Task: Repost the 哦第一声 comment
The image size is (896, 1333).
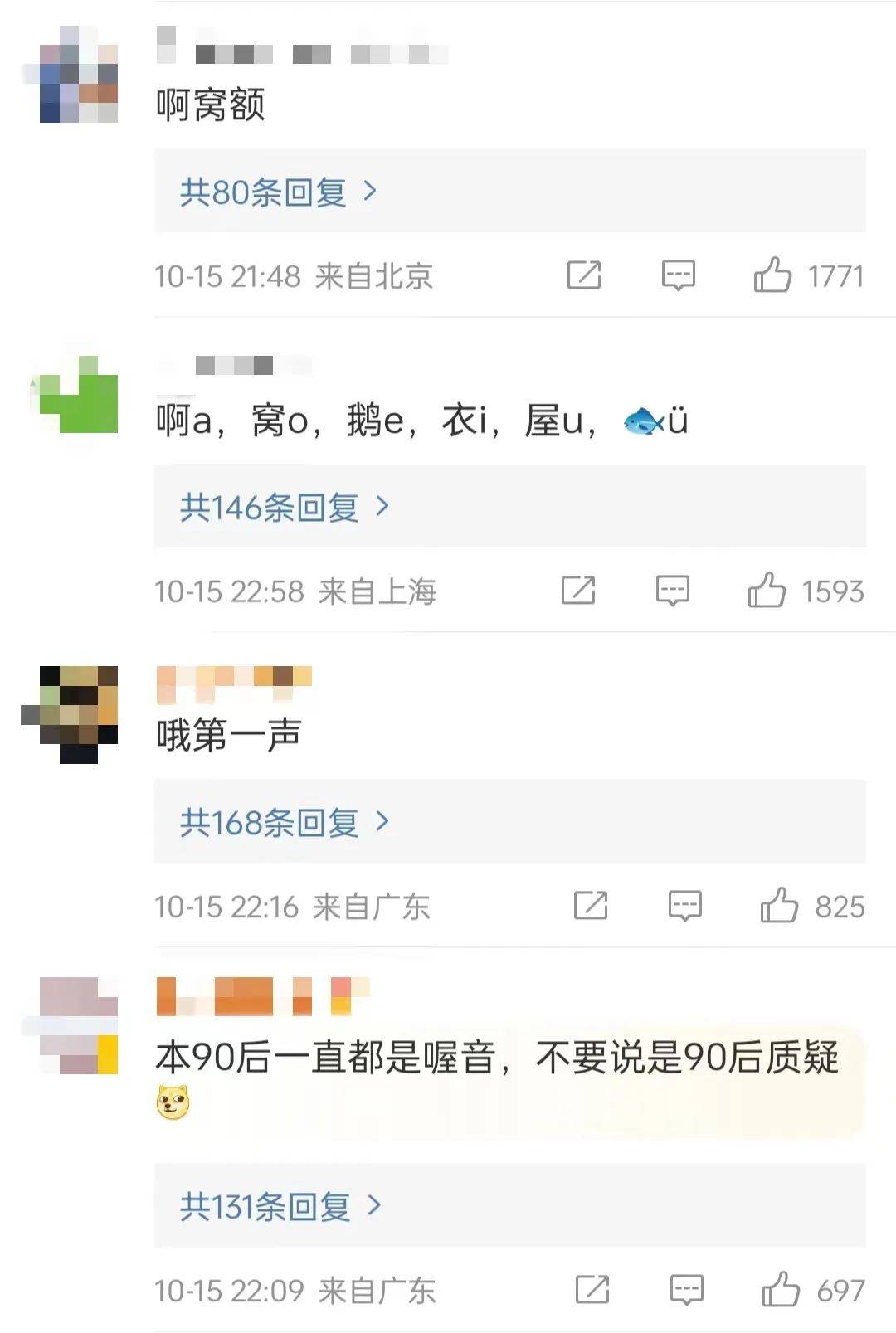Action: coord(591,906)
